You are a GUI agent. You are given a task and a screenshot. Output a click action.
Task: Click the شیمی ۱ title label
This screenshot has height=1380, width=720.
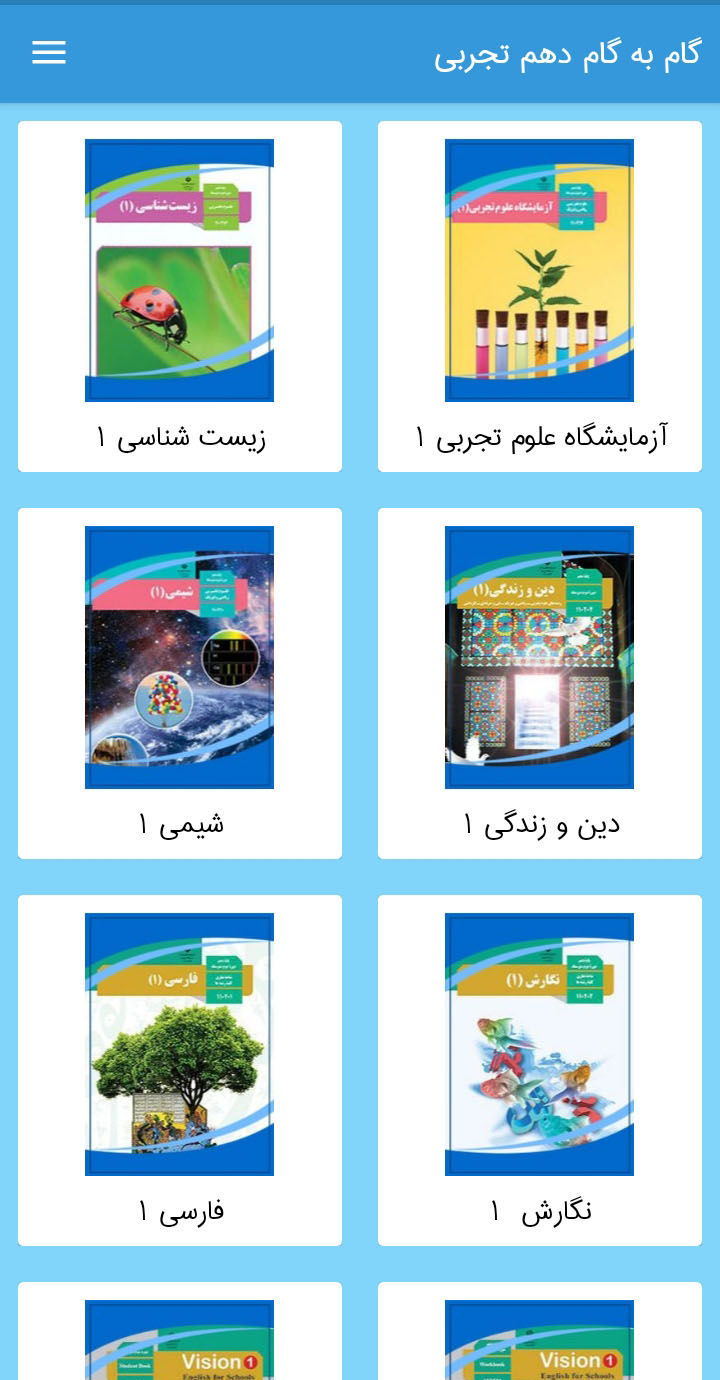180,824
